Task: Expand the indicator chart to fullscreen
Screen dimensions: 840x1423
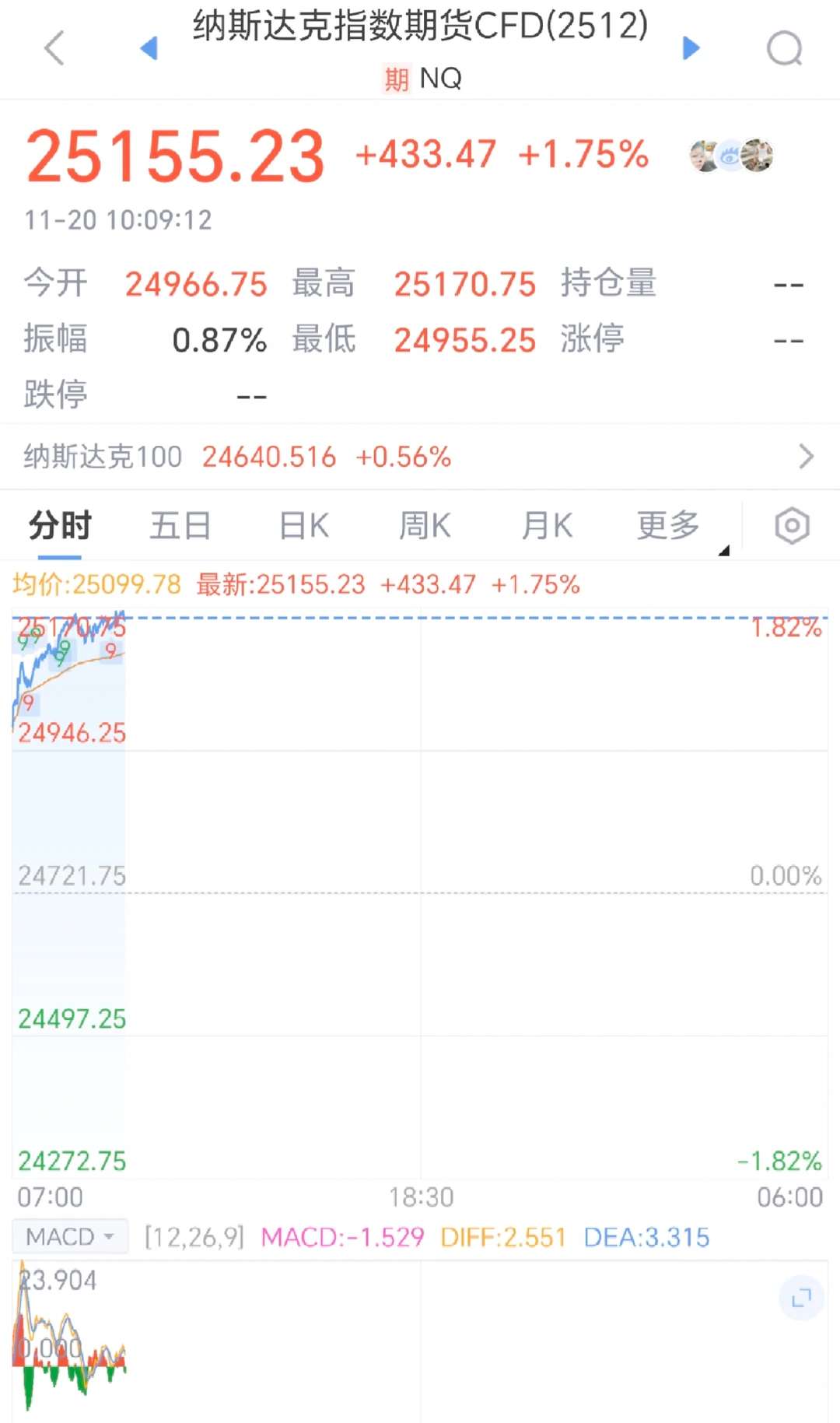Action: pos(800,1297)
